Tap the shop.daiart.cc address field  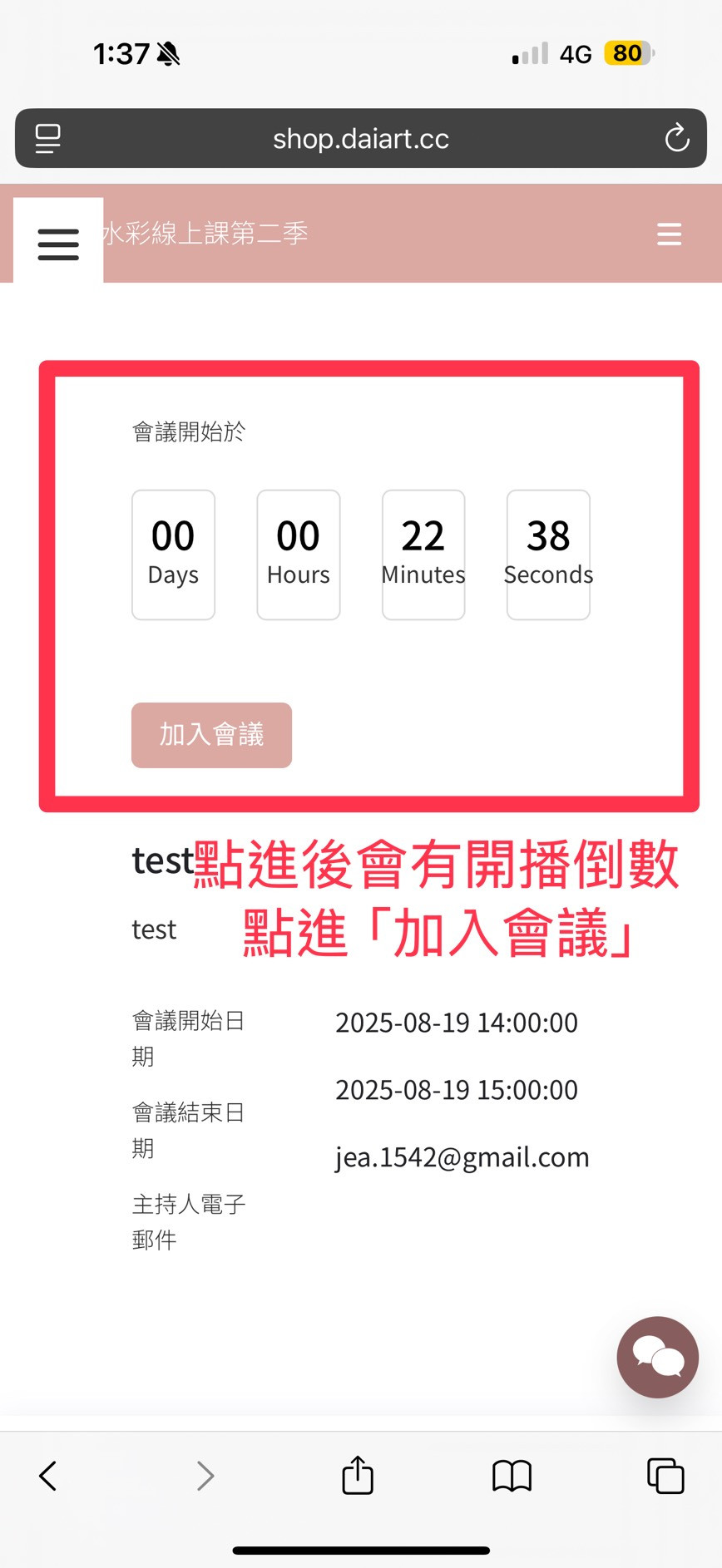click(x=361, y=139)
